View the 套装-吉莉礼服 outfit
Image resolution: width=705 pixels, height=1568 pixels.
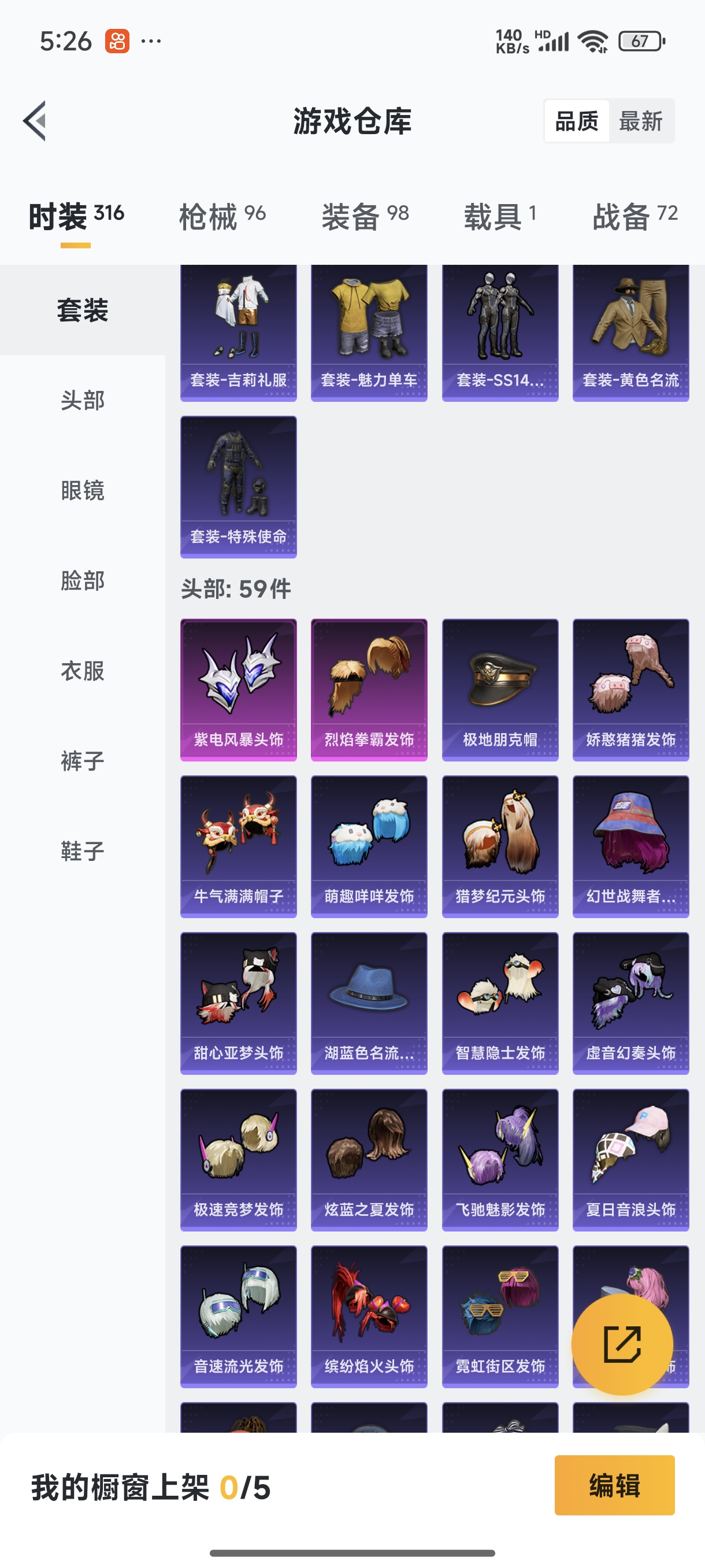tap(239, 332)
